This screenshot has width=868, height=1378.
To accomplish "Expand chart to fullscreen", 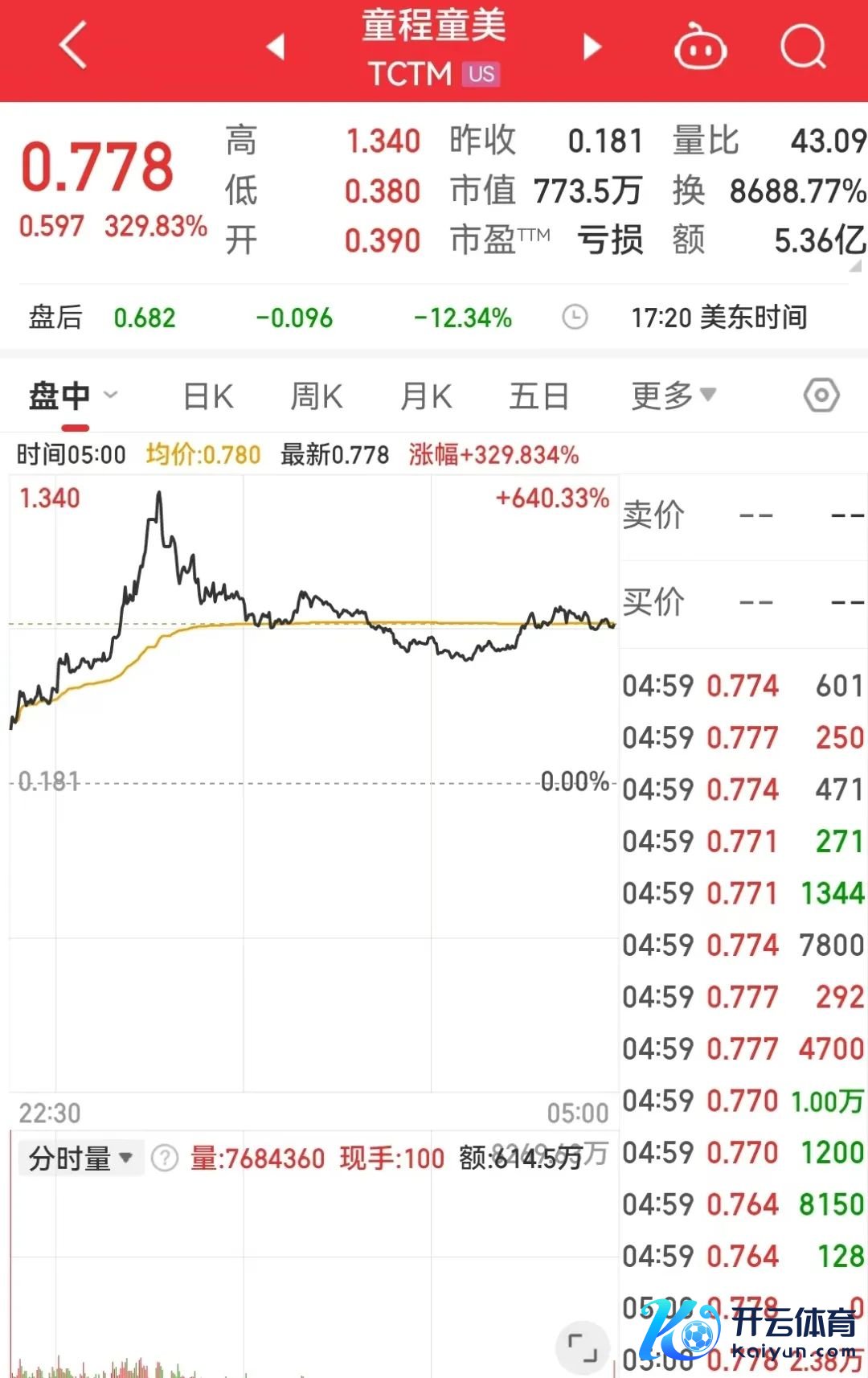I will point(582,1347).
